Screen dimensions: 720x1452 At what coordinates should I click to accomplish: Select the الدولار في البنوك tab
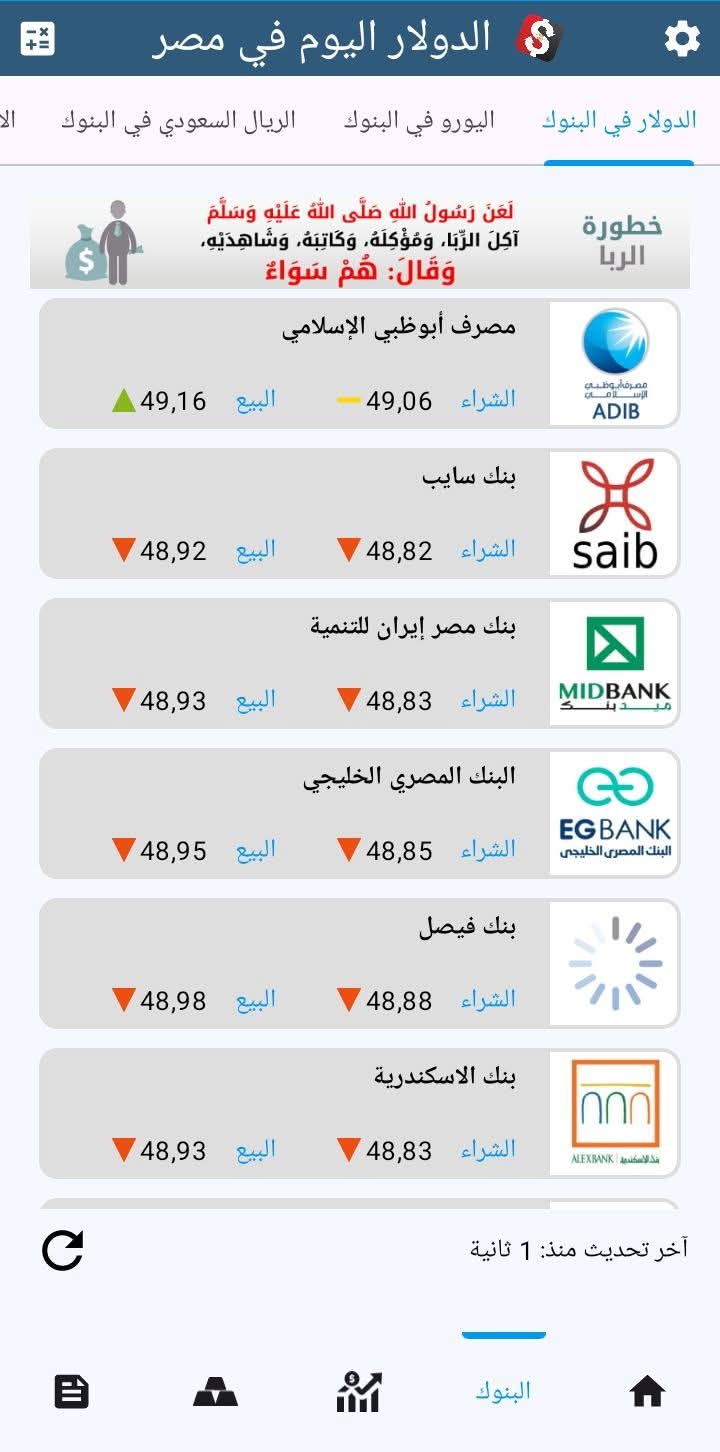click(x=619, y=121)
